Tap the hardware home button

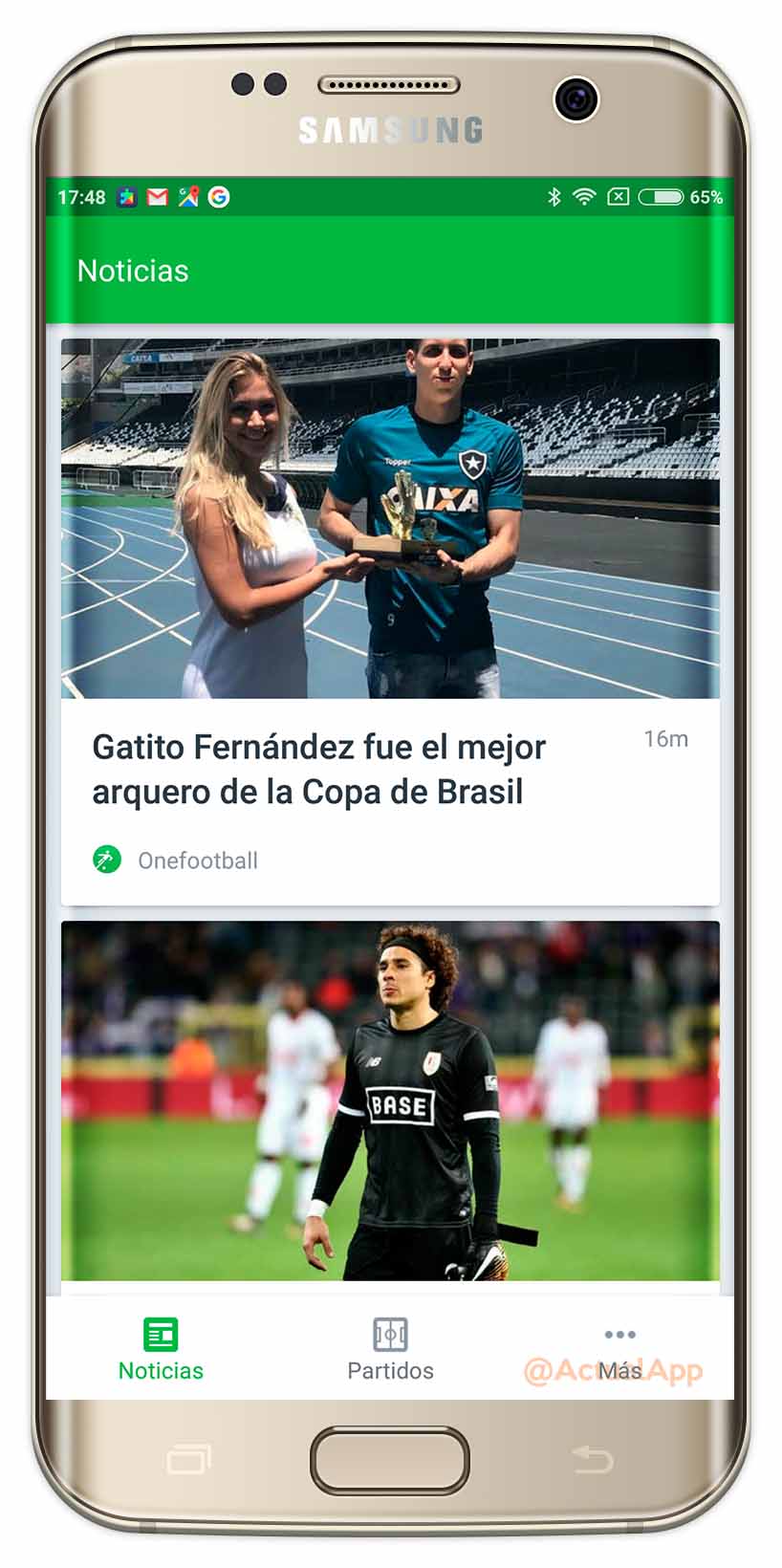coord(390,1460)
